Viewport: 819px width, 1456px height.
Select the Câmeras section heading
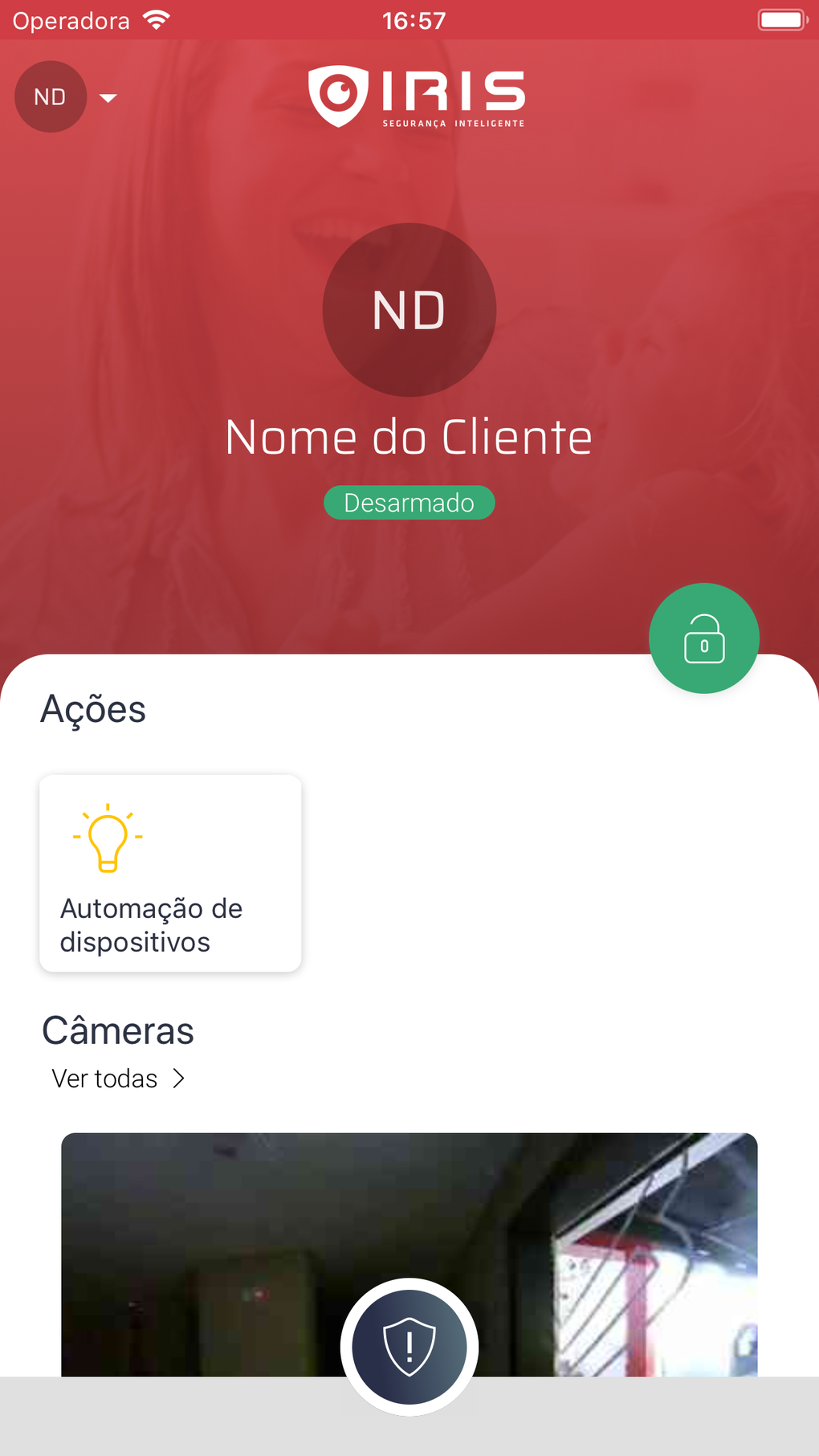pos(118,1030)
